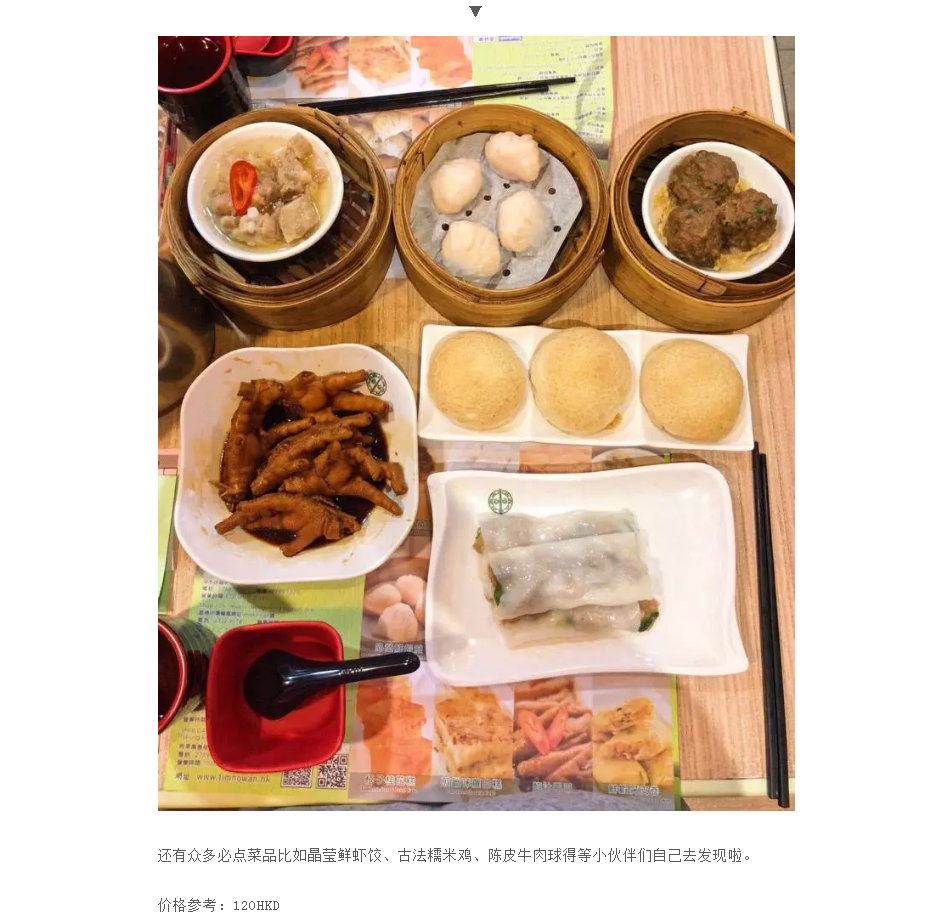Open the dim sum photo in full view

(x=476, y=423)
